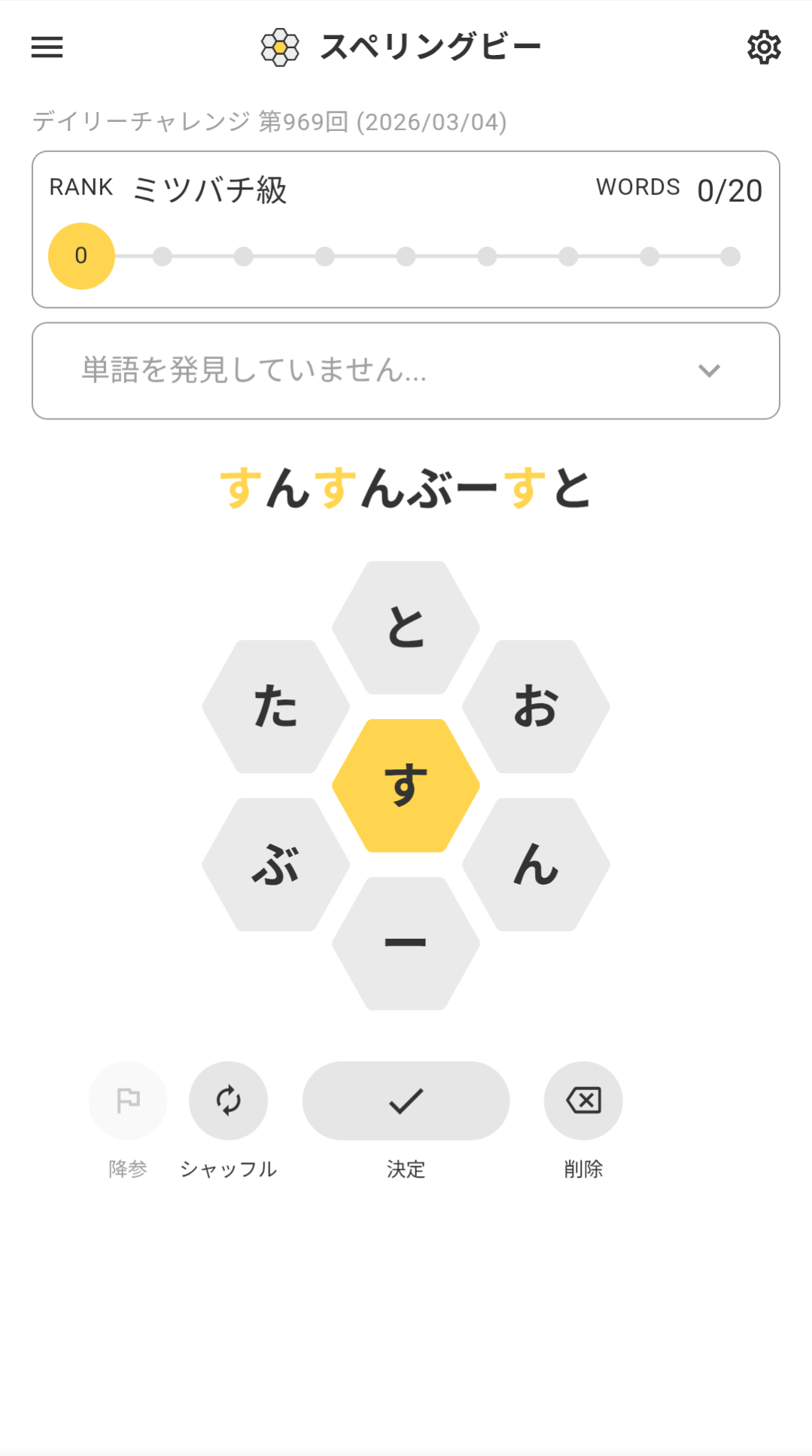Tap the yellow center す hexagon
The image size is (812, 1456).
[406, 785]
